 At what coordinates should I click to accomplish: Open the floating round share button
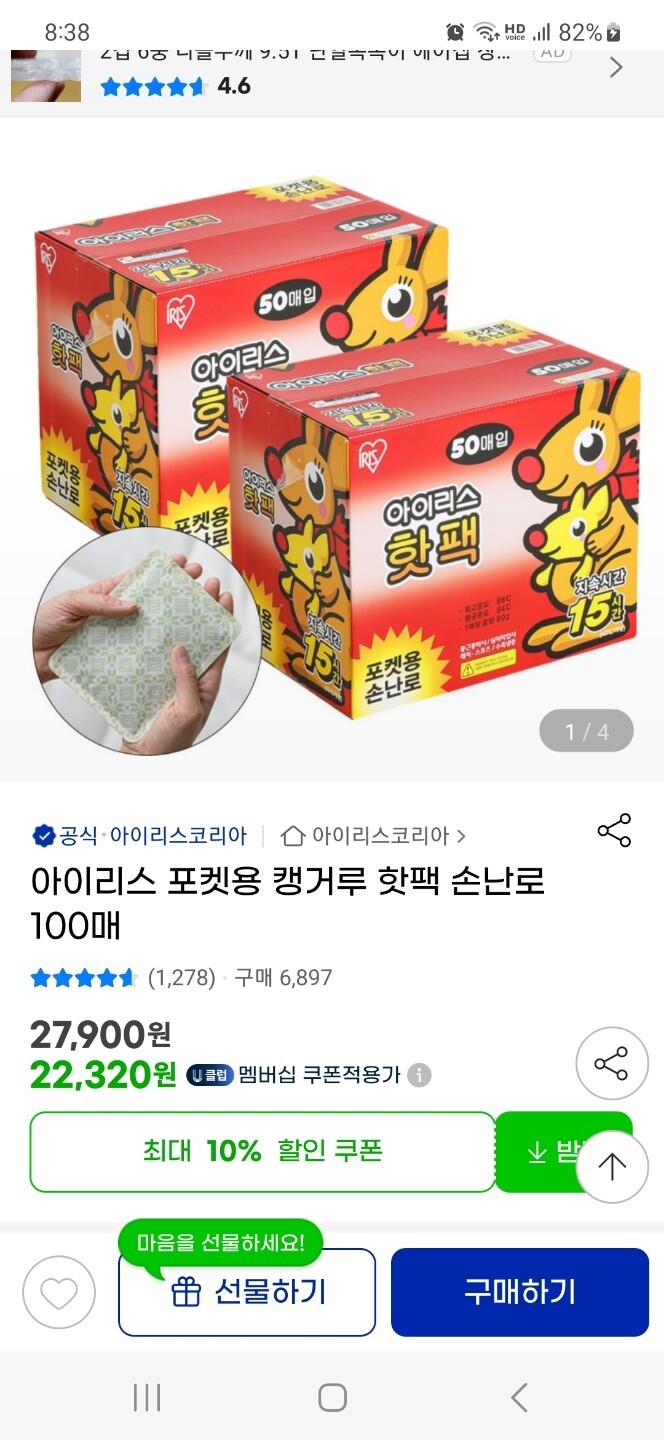tap(611, 1064)
